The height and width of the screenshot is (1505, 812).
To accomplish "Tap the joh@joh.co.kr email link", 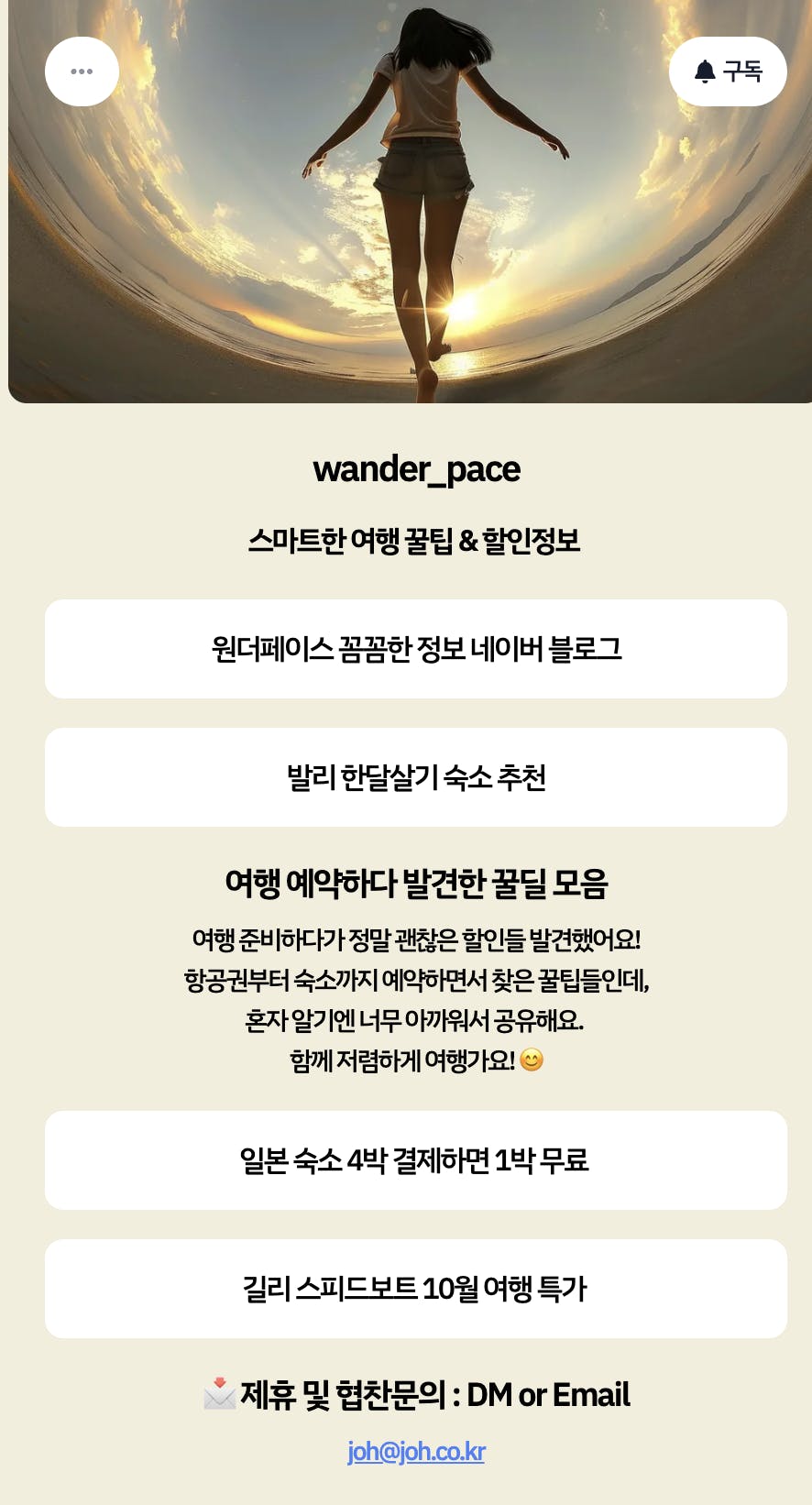I will (416, 1452).
